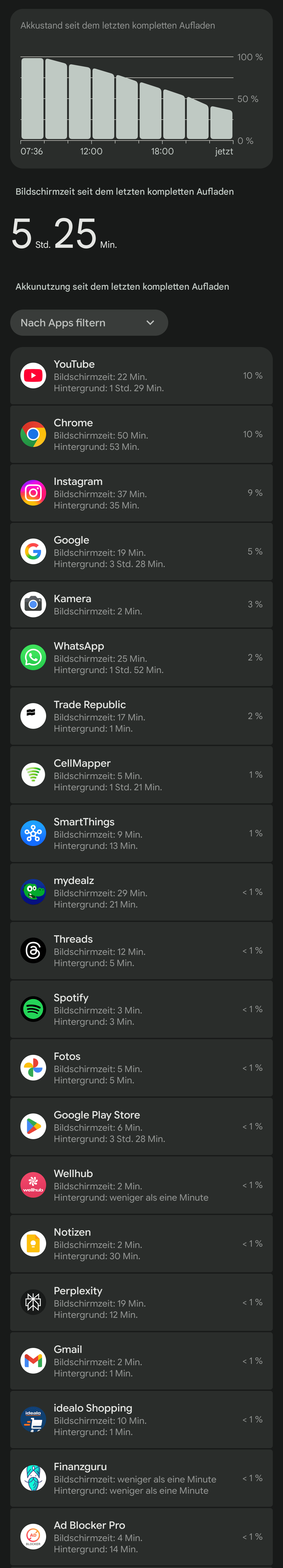Screen dimensions: 283x1568
Task: Open Chrome battery usage details
Action: pyautogui.click(x=141, y=434)
